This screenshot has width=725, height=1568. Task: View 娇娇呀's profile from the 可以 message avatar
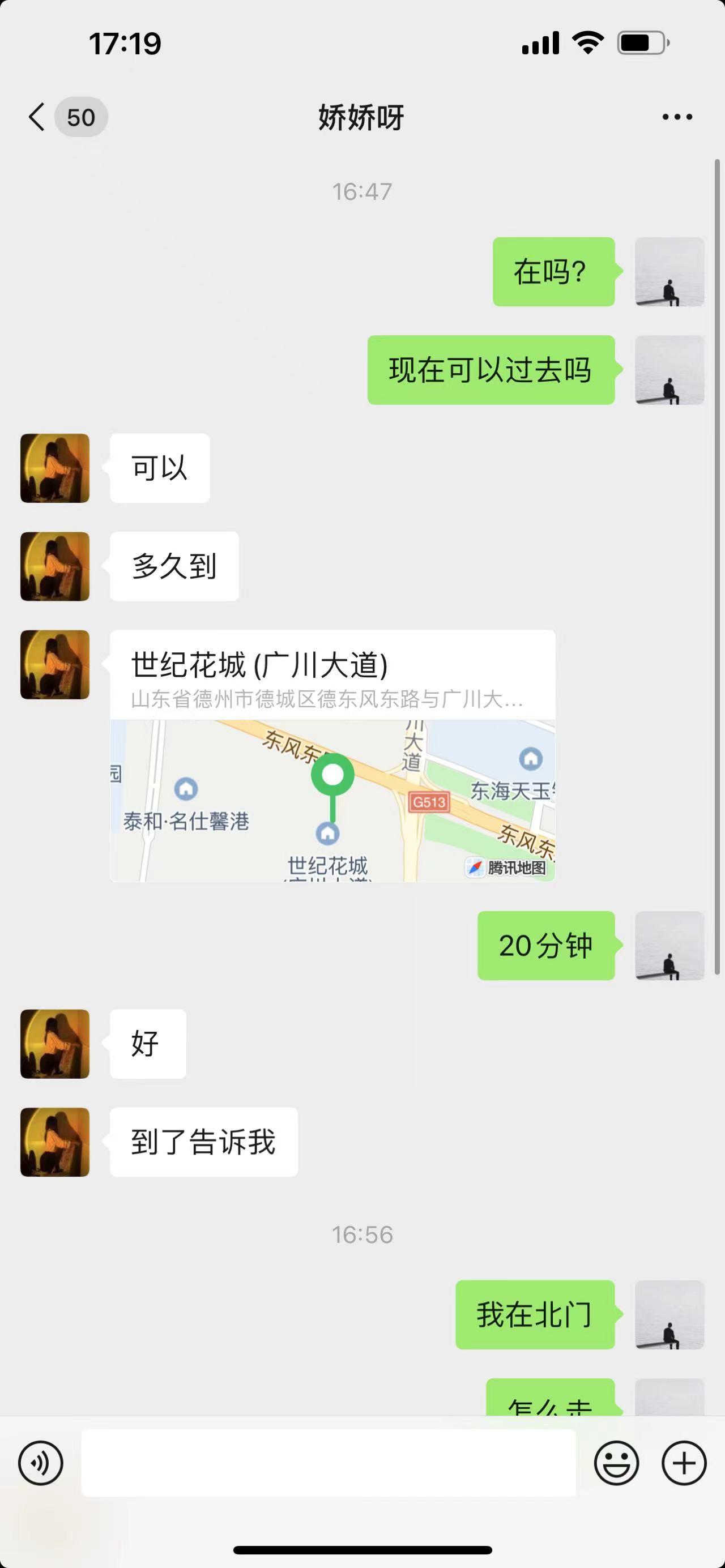tap(55, 468)
